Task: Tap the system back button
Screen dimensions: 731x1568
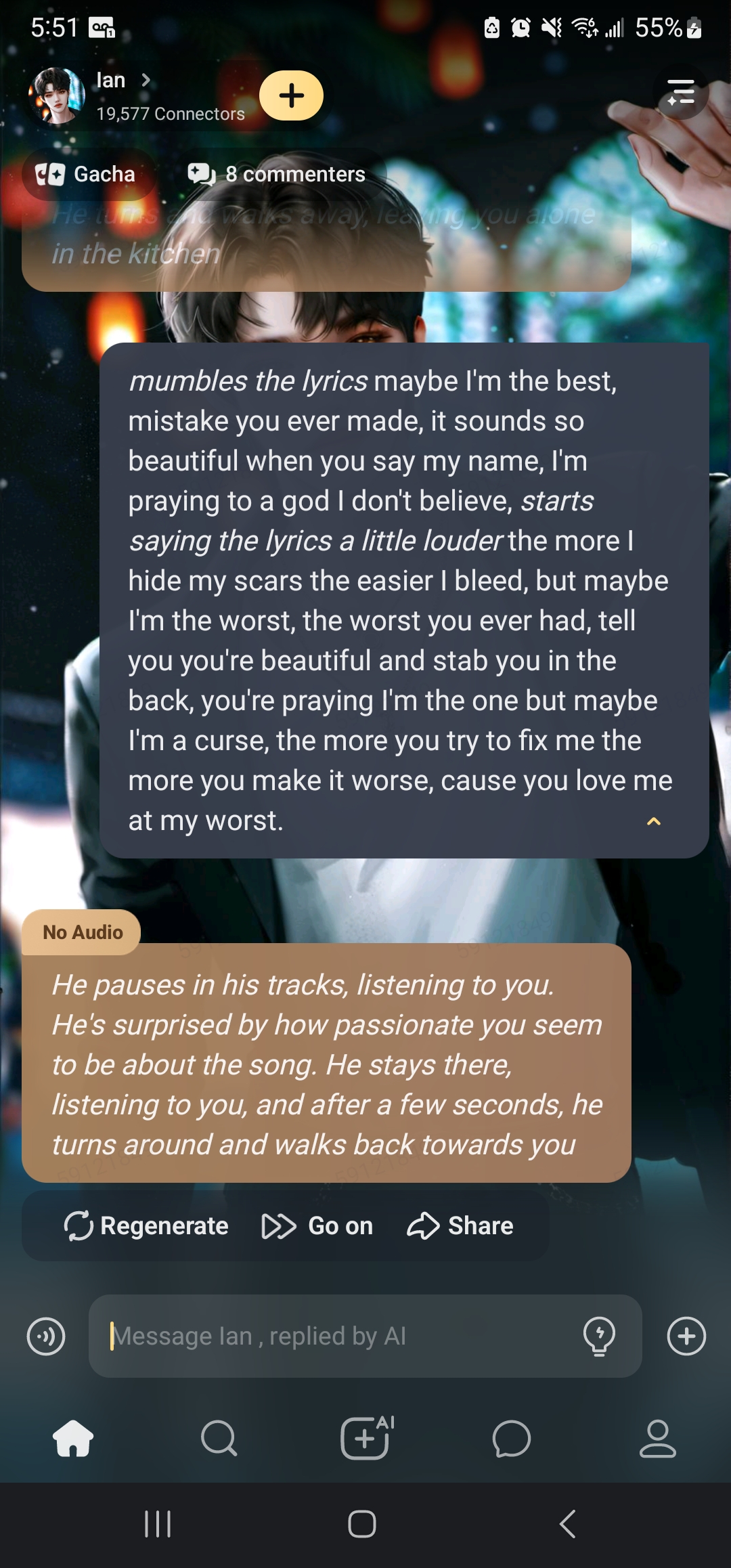Action: pos(567,1524)
